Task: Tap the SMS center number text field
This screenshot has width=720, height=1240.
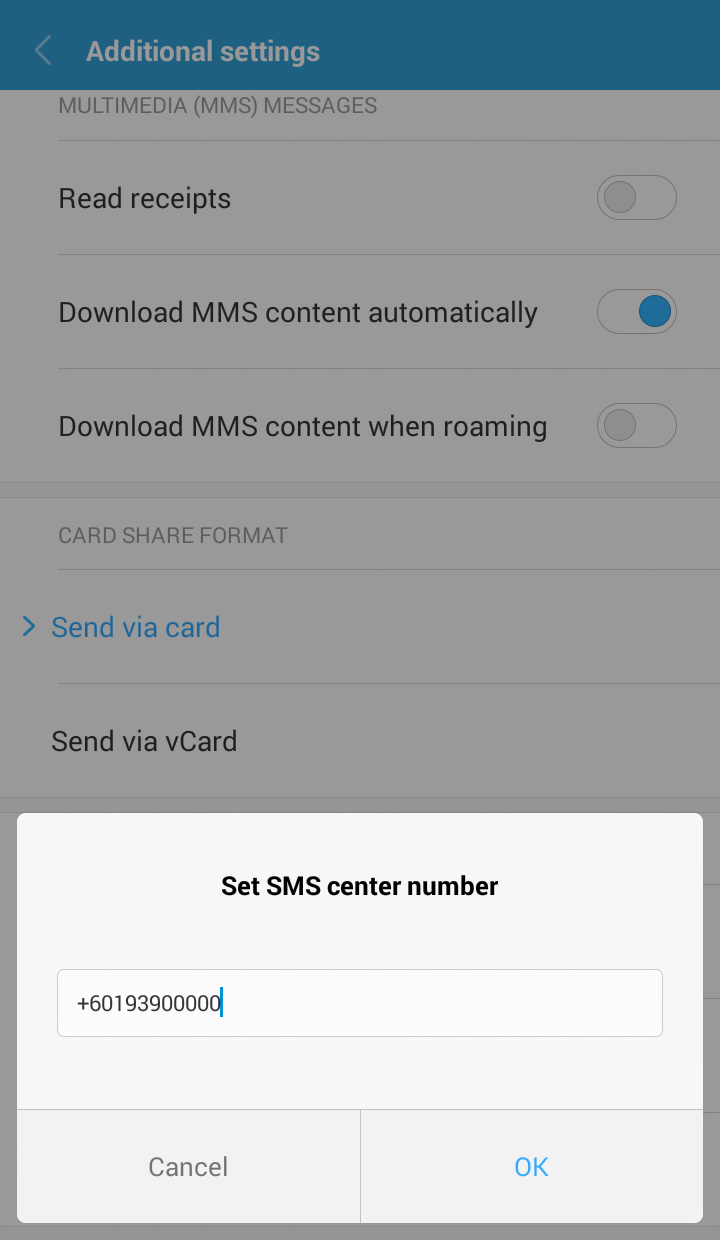Action: pyautogui.click(x=360, y=1003)
